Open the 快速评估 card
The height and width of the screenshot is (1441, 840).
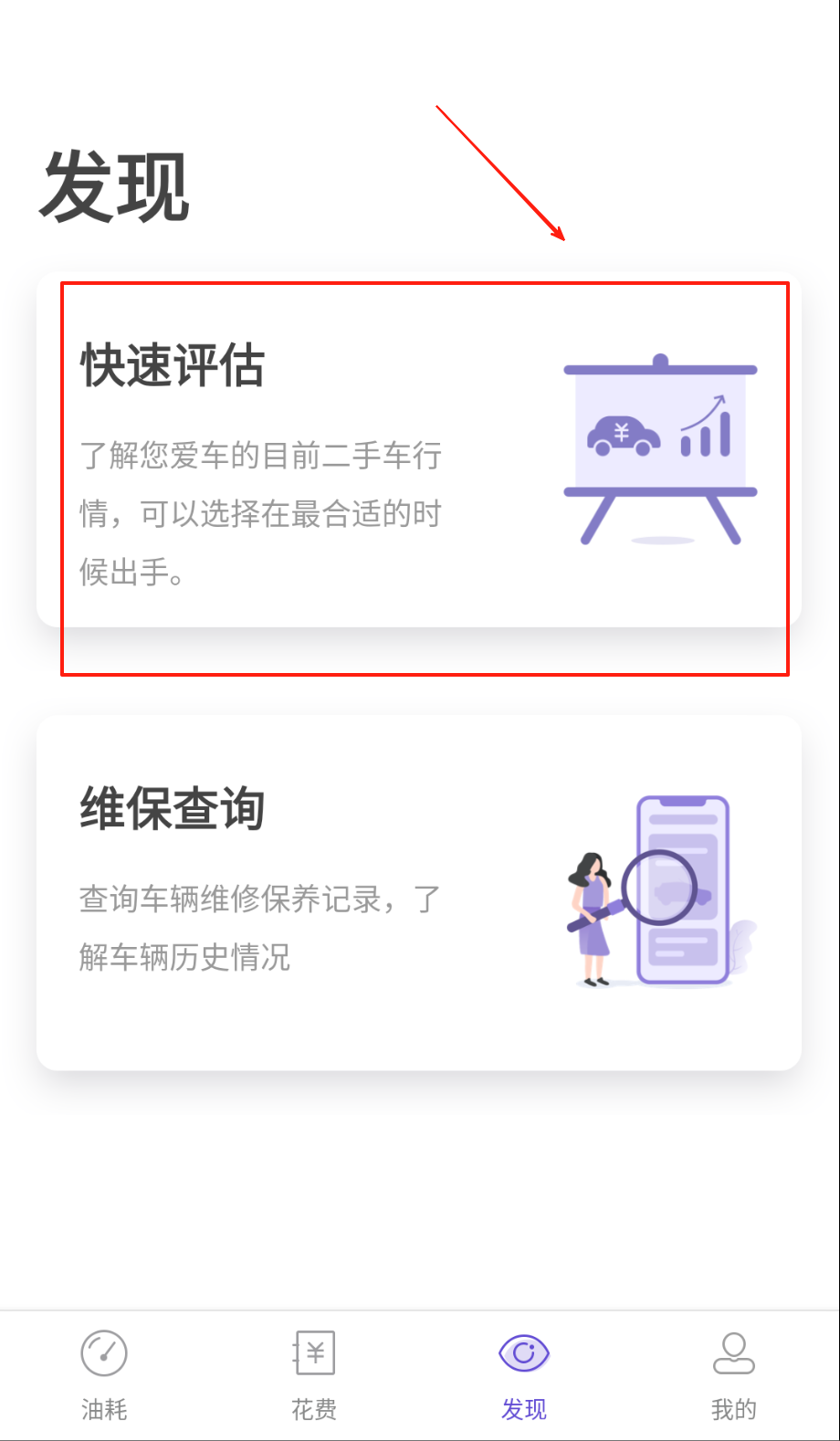(419, 449)
